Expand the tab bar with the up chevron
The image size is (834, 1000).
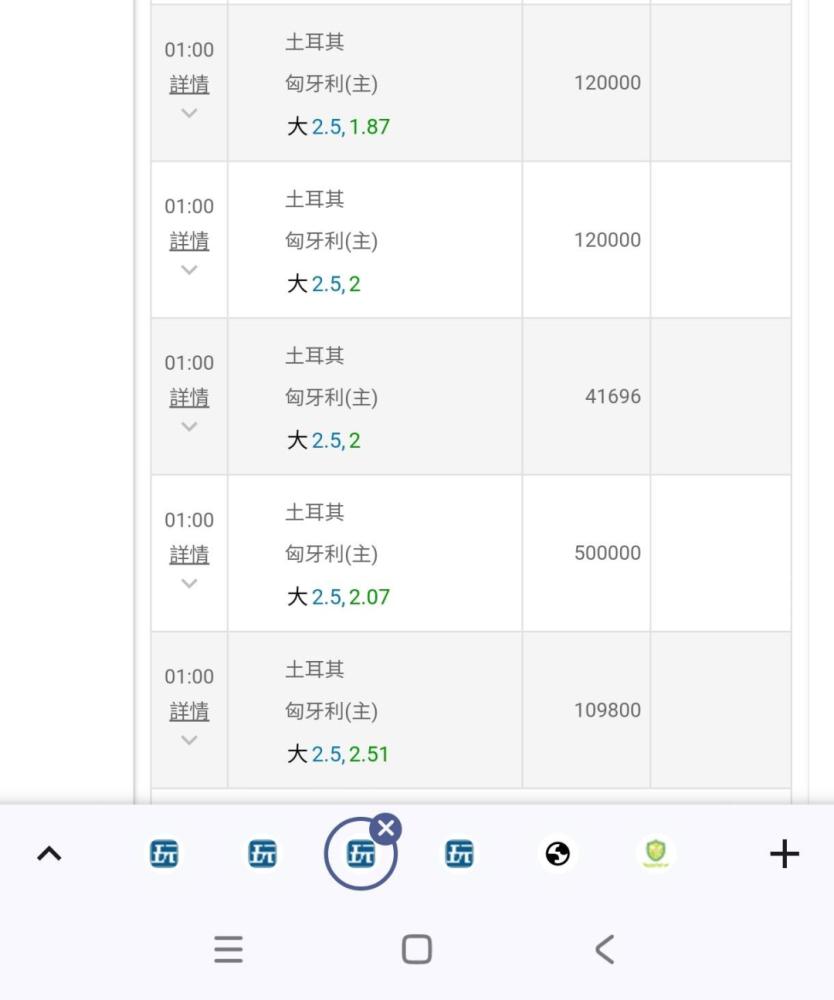[49, 854]
